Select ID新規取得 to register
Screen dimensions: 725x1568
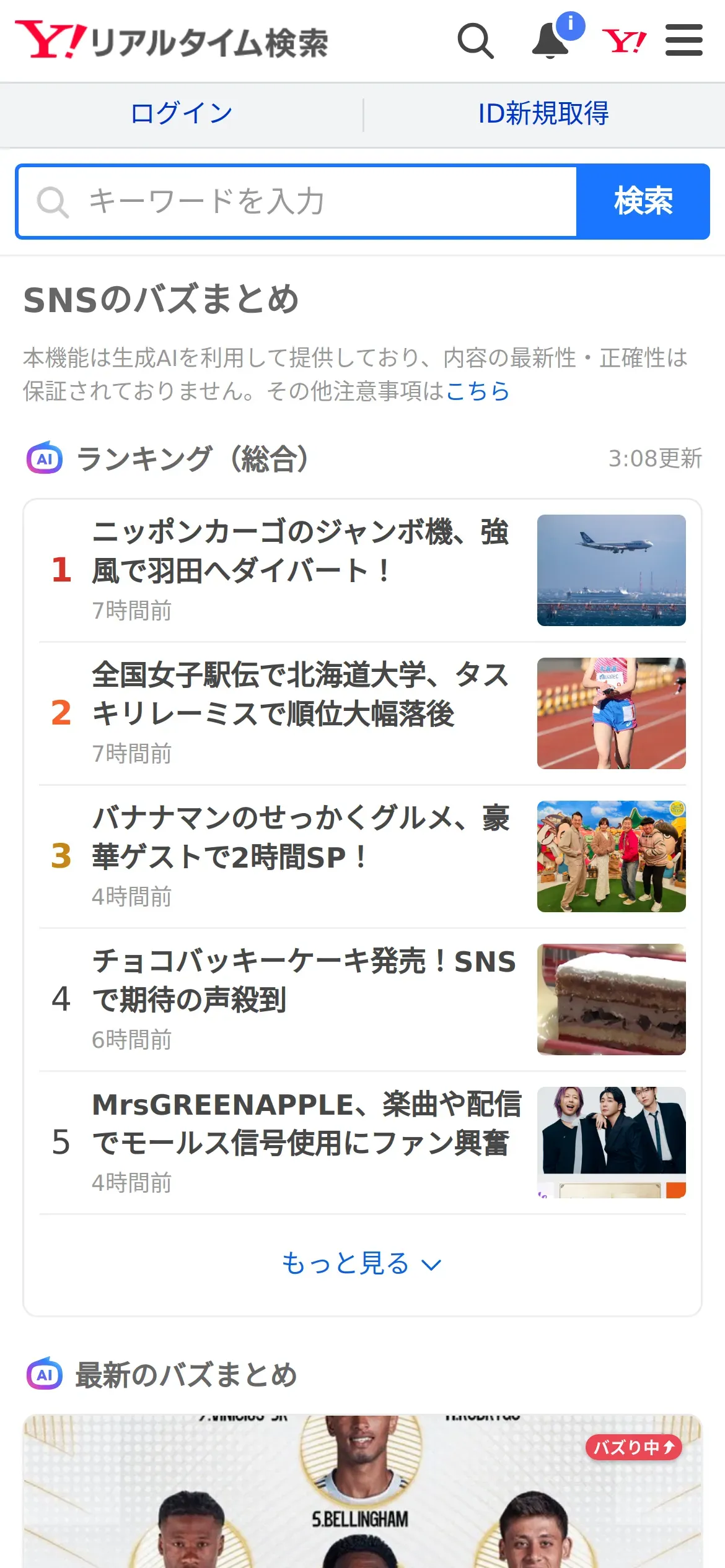[x=543, y=114]
